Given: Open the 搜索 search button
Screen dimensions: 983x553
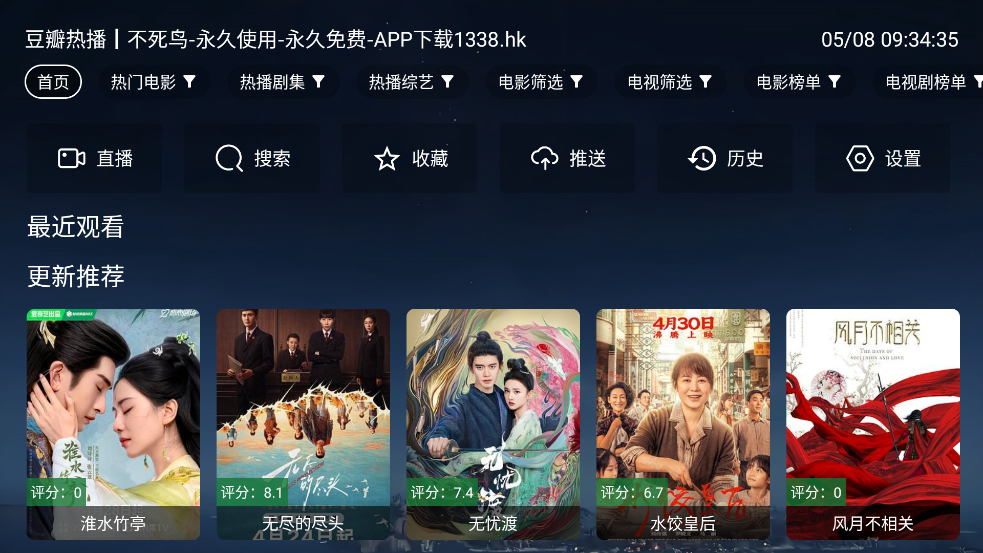Looking at the screenshot, I should (x=252, y=158).
